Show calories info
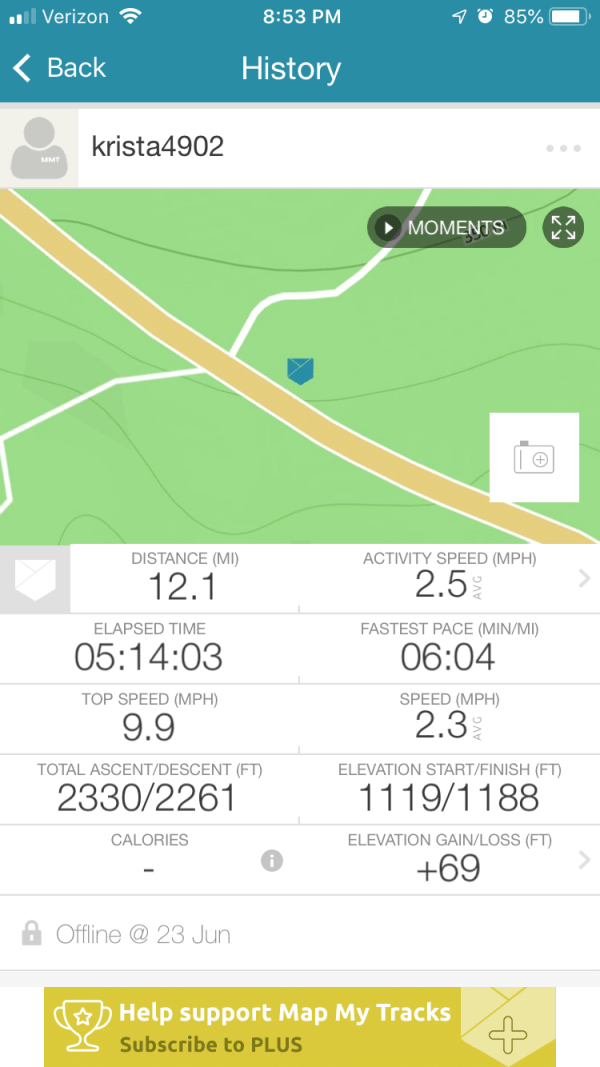600x1067 pixels. pos(272,860)
